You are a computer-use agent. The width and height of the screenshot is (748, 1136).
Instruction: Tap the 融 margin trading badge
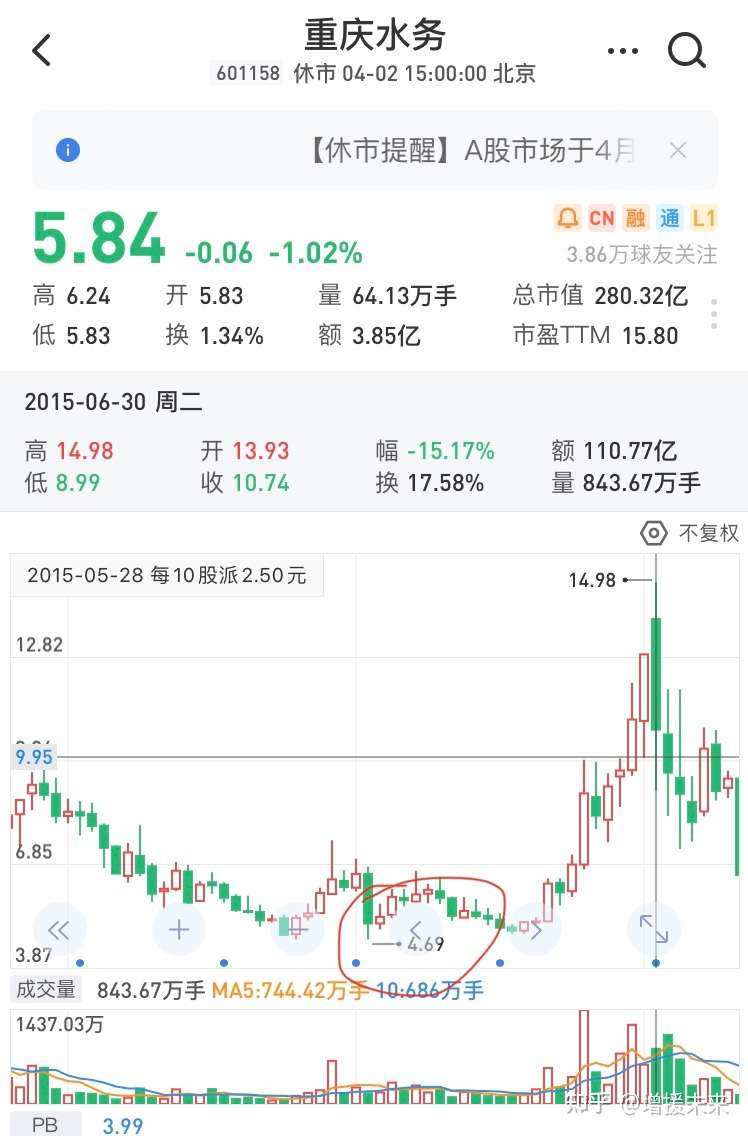click(634, 216)
